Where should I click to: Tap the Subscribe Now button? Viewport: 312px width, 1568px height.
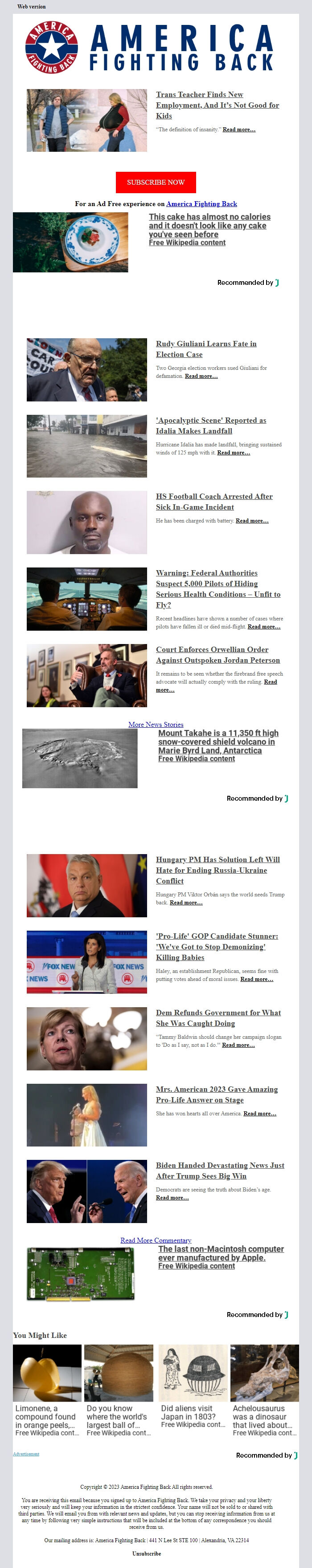pyautogui.click(x=156, y=182)
